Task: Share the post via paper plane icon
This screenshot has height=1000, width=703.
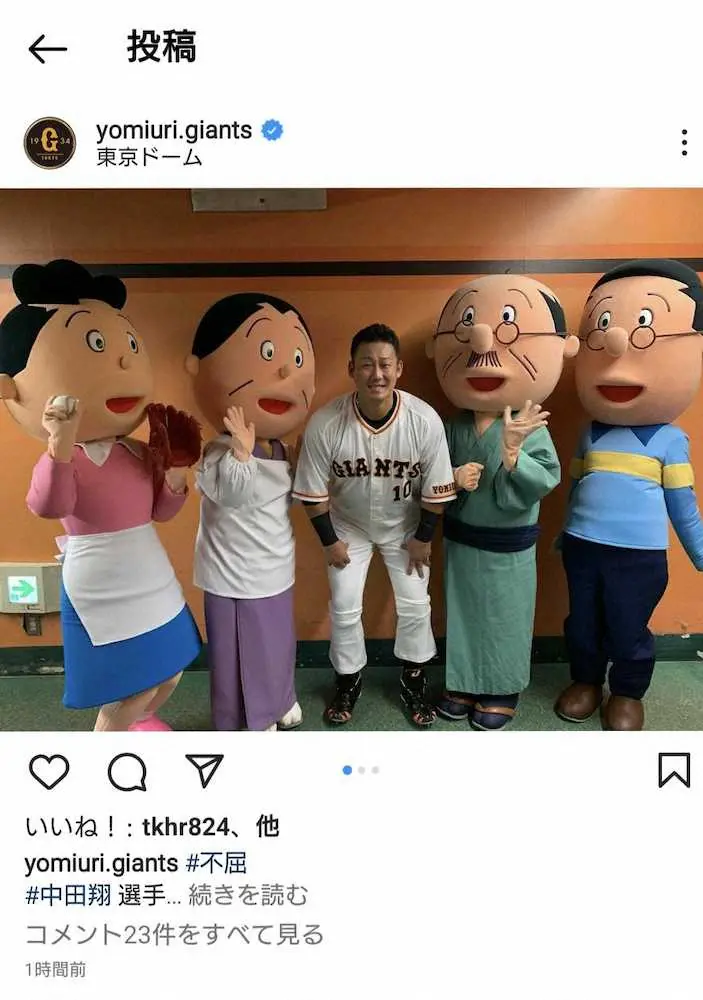Action: point(204,770)
